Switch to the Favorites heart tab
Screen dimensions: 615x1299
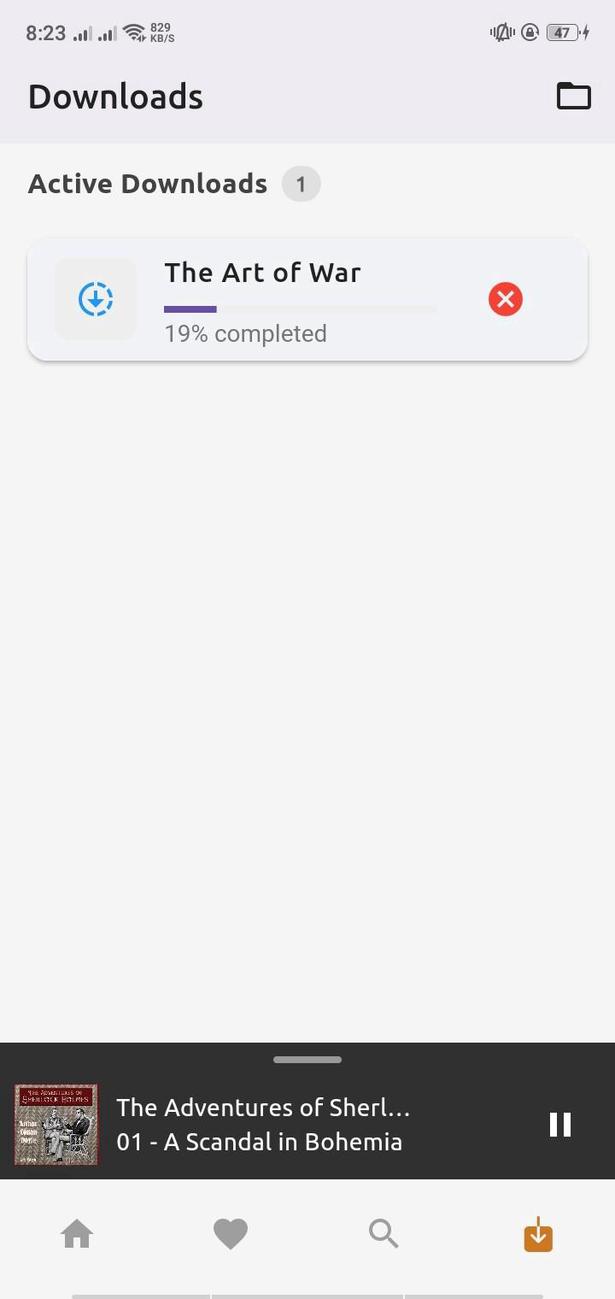click(x=230, y=1235)
